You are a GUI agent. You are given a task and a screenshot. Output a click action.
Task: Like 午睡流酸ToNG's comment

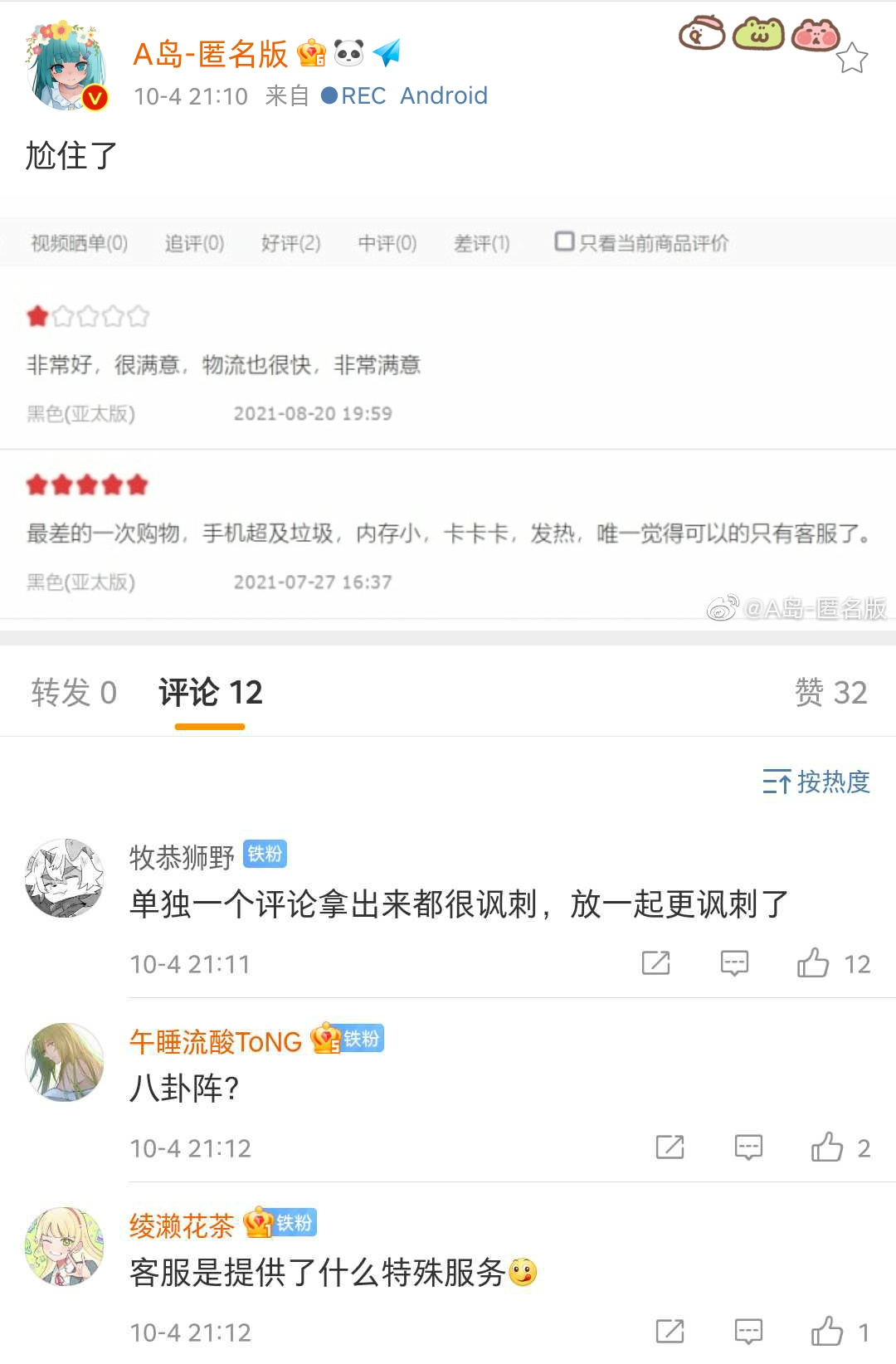tap(827, 1147)
